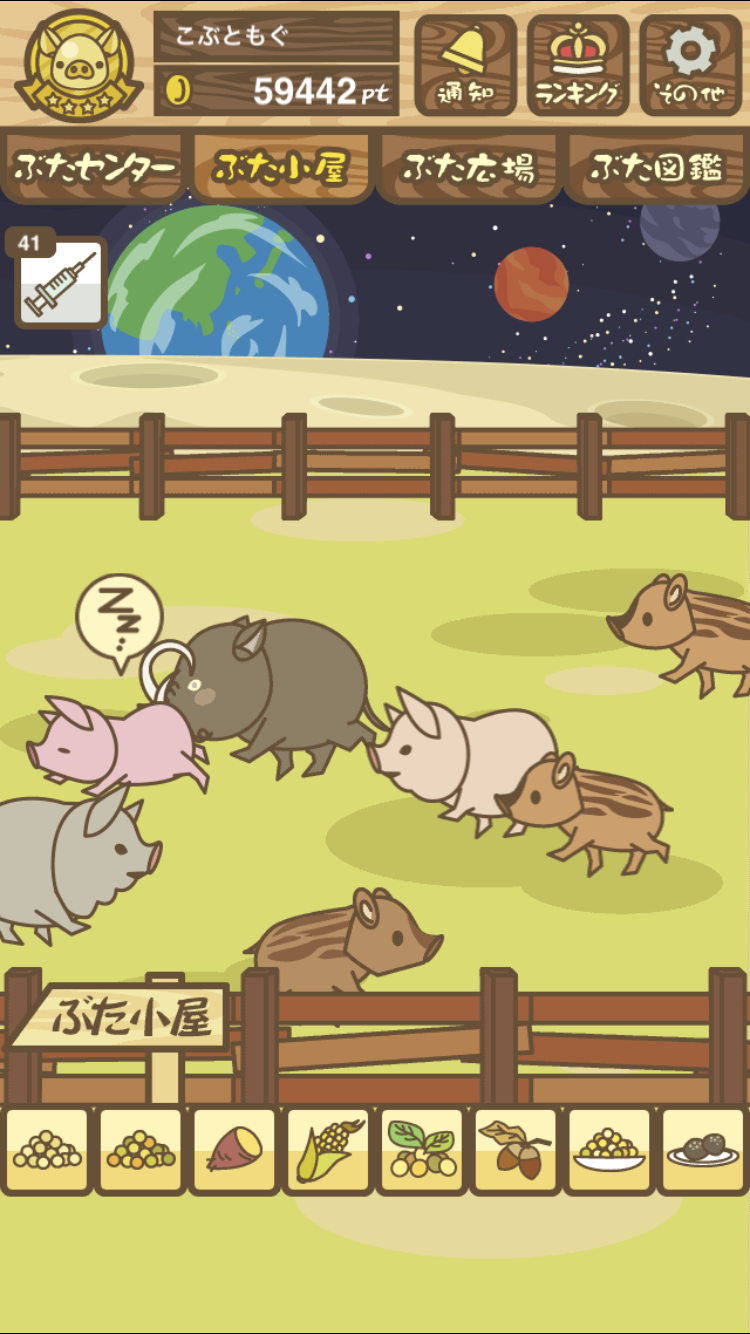Open the ランキング crown button
The image size is (750, 1334).
coord(578,65)
